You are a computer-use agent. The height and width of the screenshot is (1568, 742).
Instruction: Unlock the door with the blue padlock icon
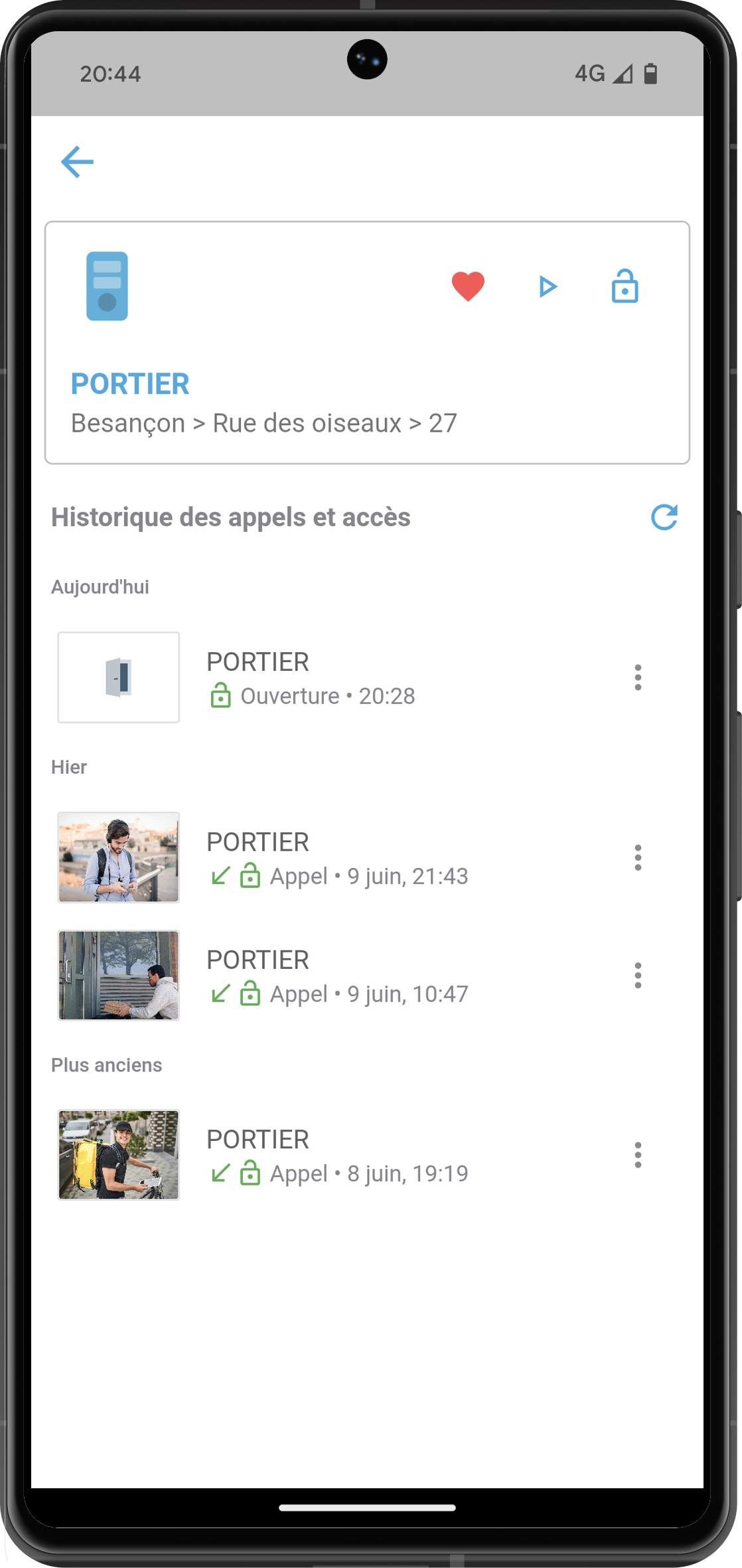point(625,287)
